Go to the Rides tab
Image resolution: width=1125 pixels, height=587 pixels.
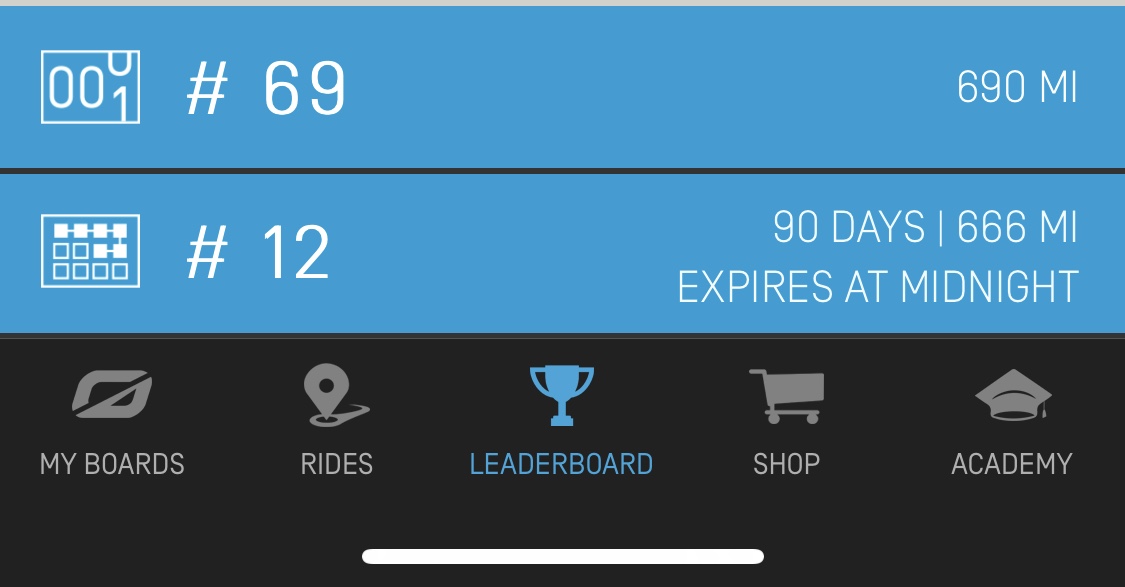click(x=337, y=421)
